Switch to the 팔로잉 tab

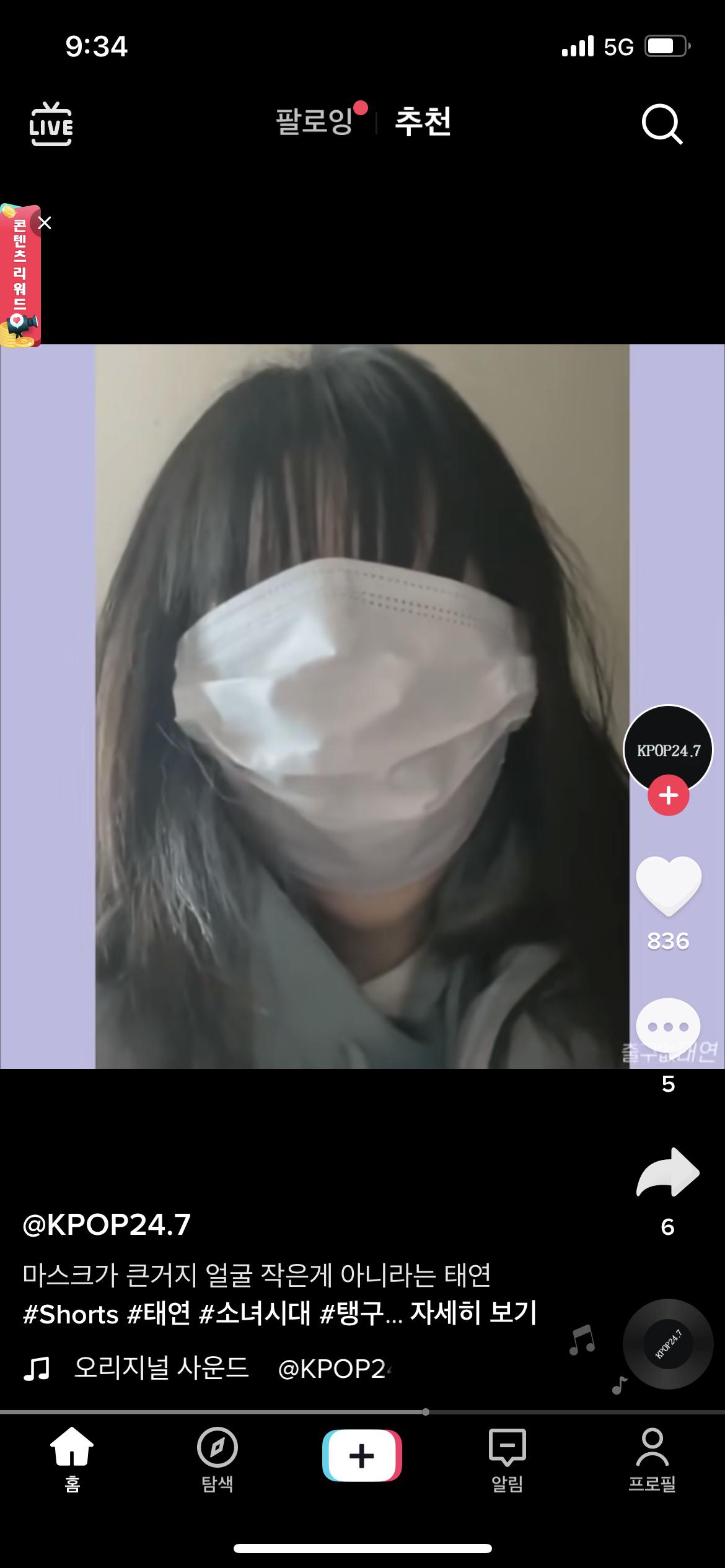coord(314,121)
